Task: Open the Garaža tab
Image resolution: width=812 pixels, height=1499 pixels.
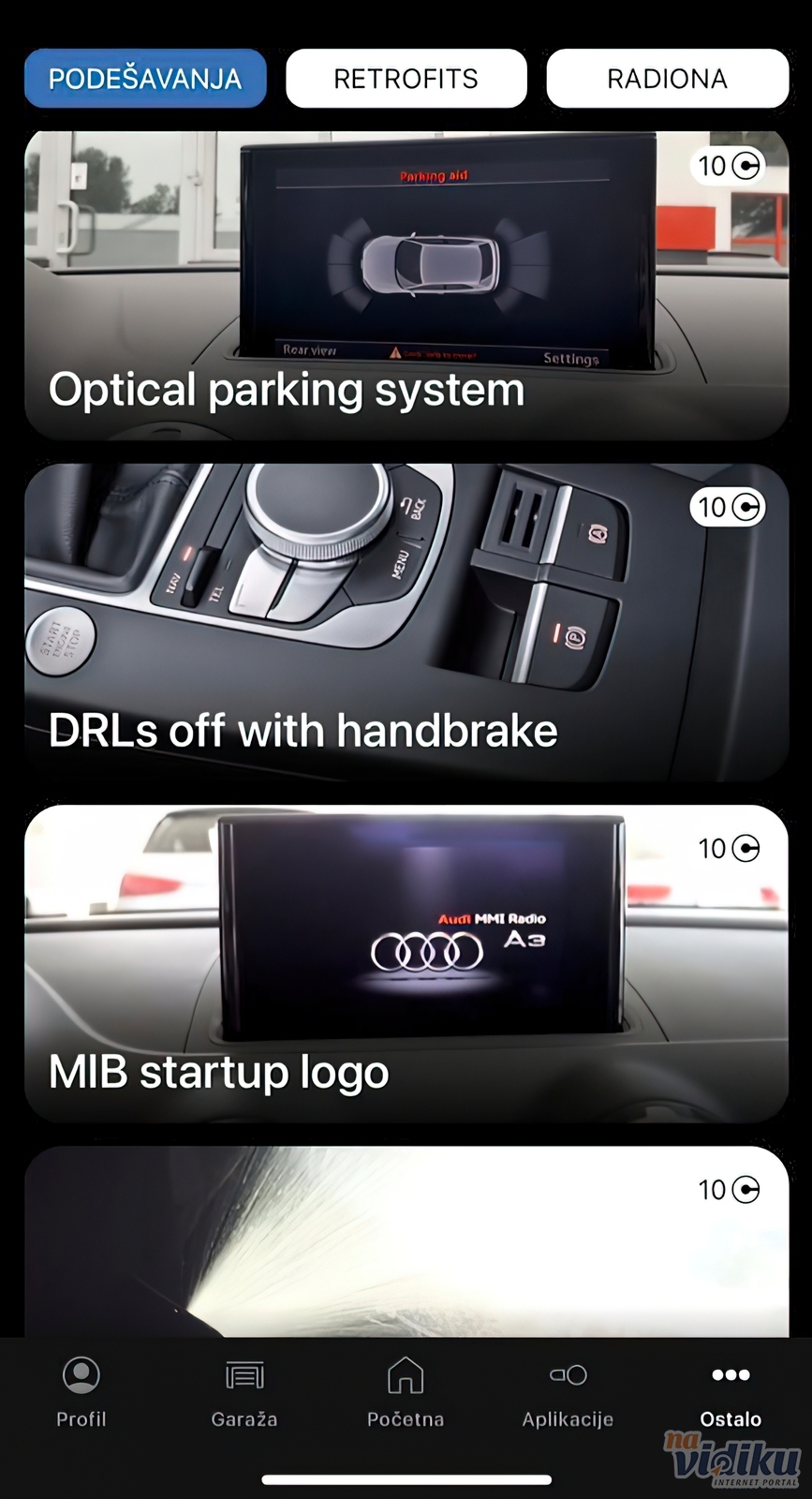Action: pos(244,1392)
